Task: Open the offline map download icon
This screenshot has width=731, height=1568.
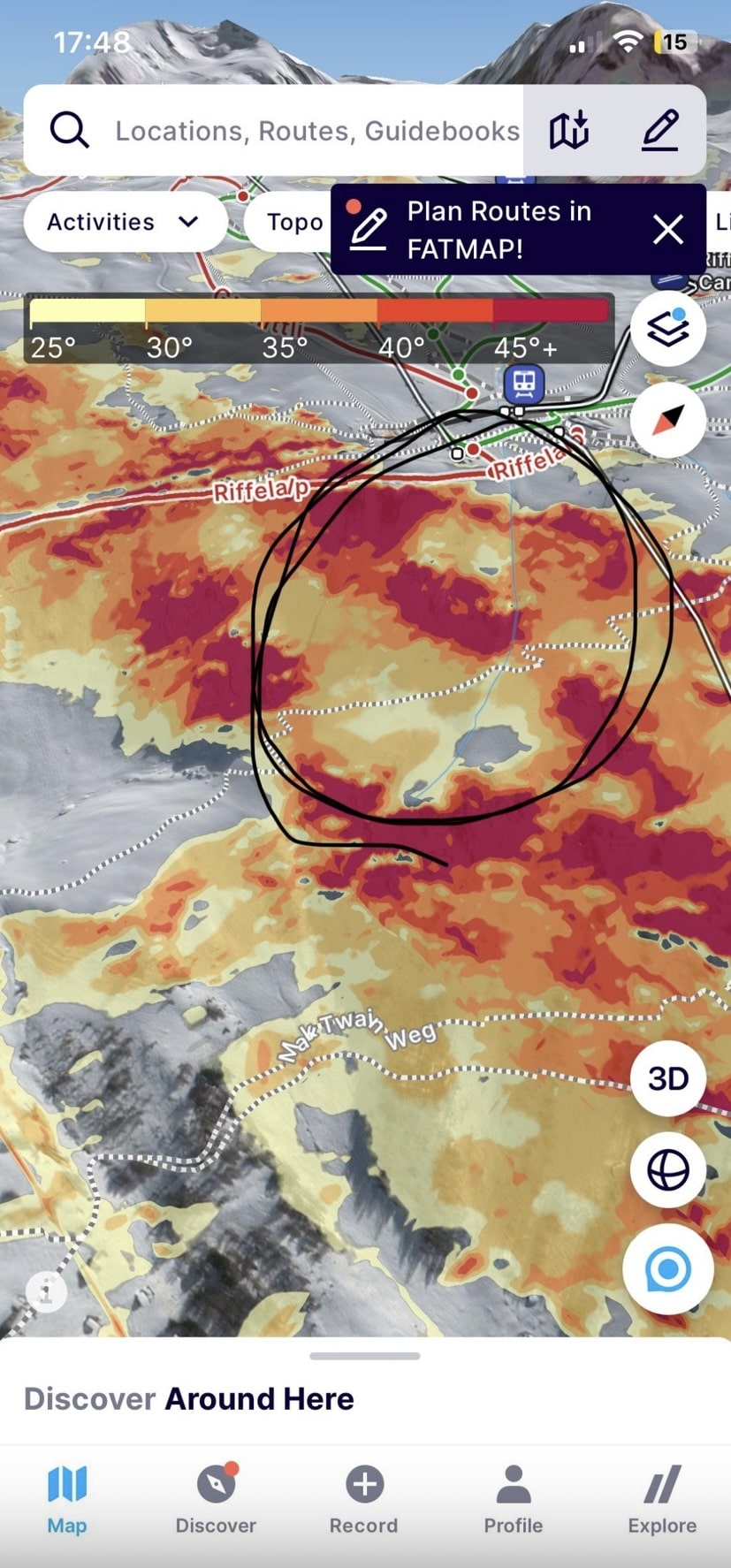Action: point(569,131)
